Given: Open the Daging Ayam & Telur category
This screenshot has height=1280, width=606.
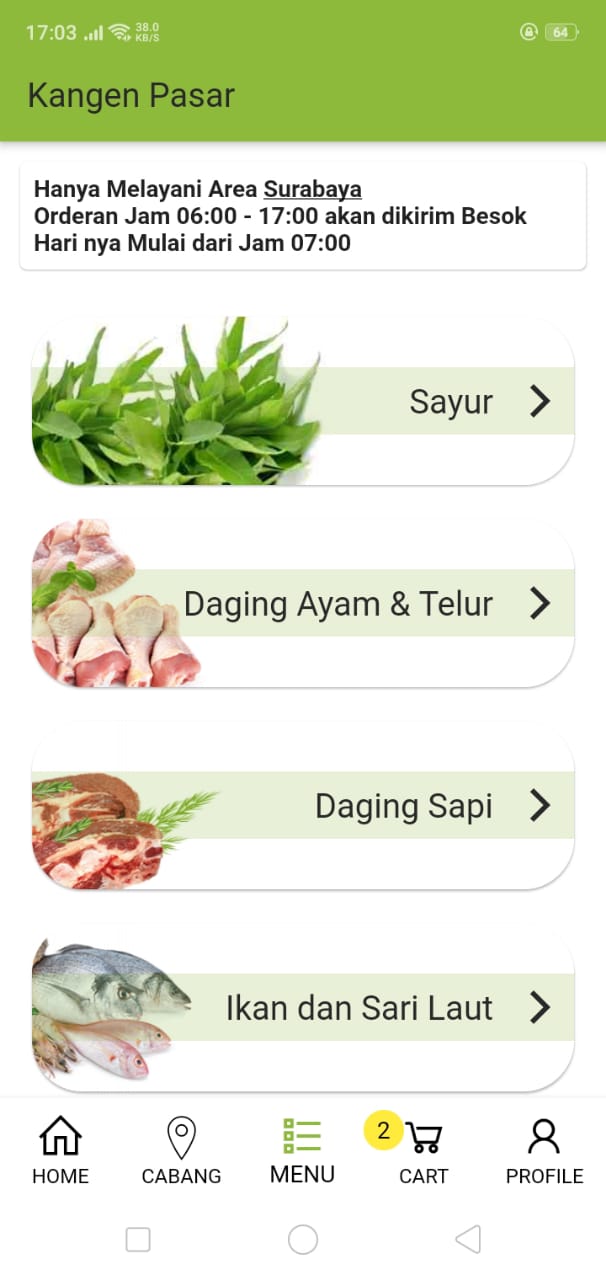Looking at the screenshot, I should [302, 603].
